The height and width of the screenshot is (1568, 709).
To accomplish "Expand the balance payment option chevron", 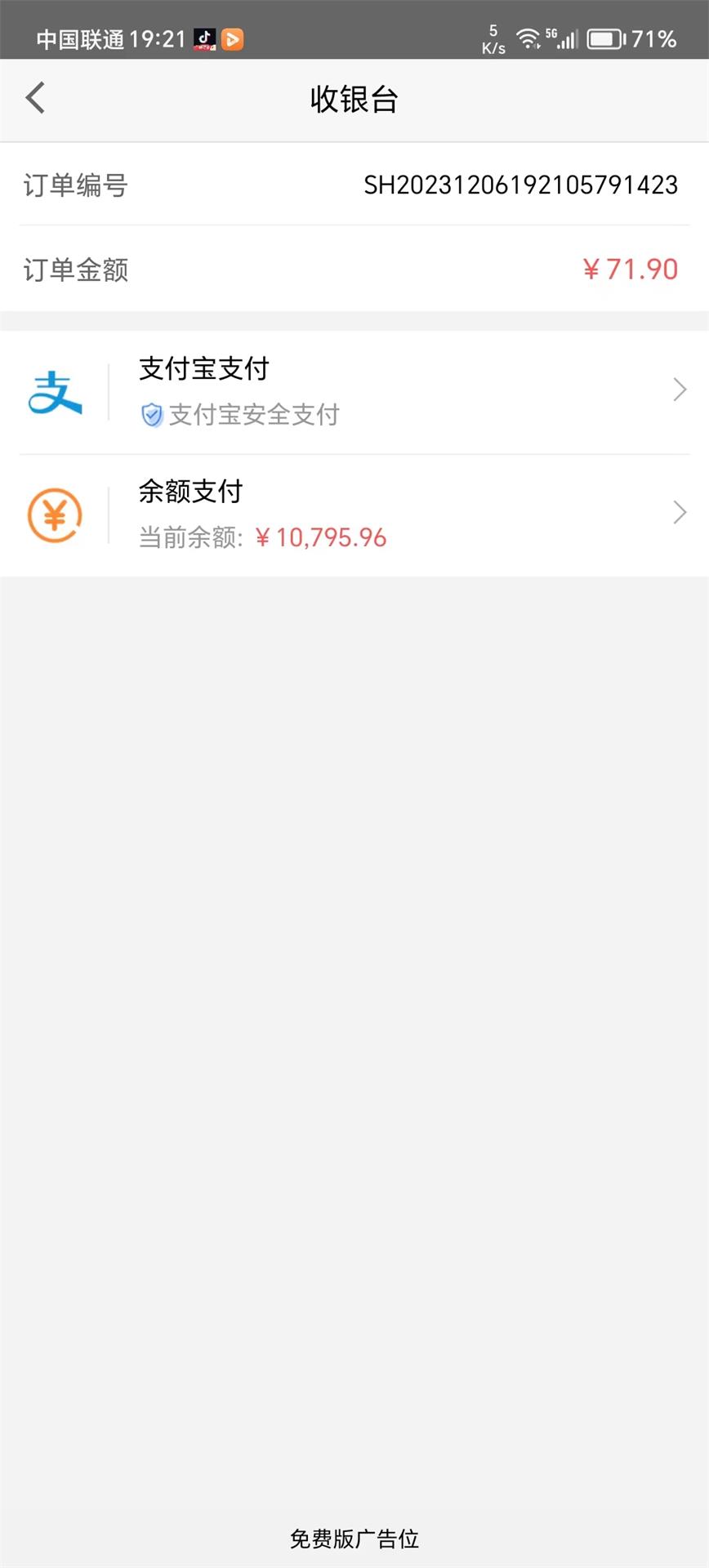I will point(680,512).
